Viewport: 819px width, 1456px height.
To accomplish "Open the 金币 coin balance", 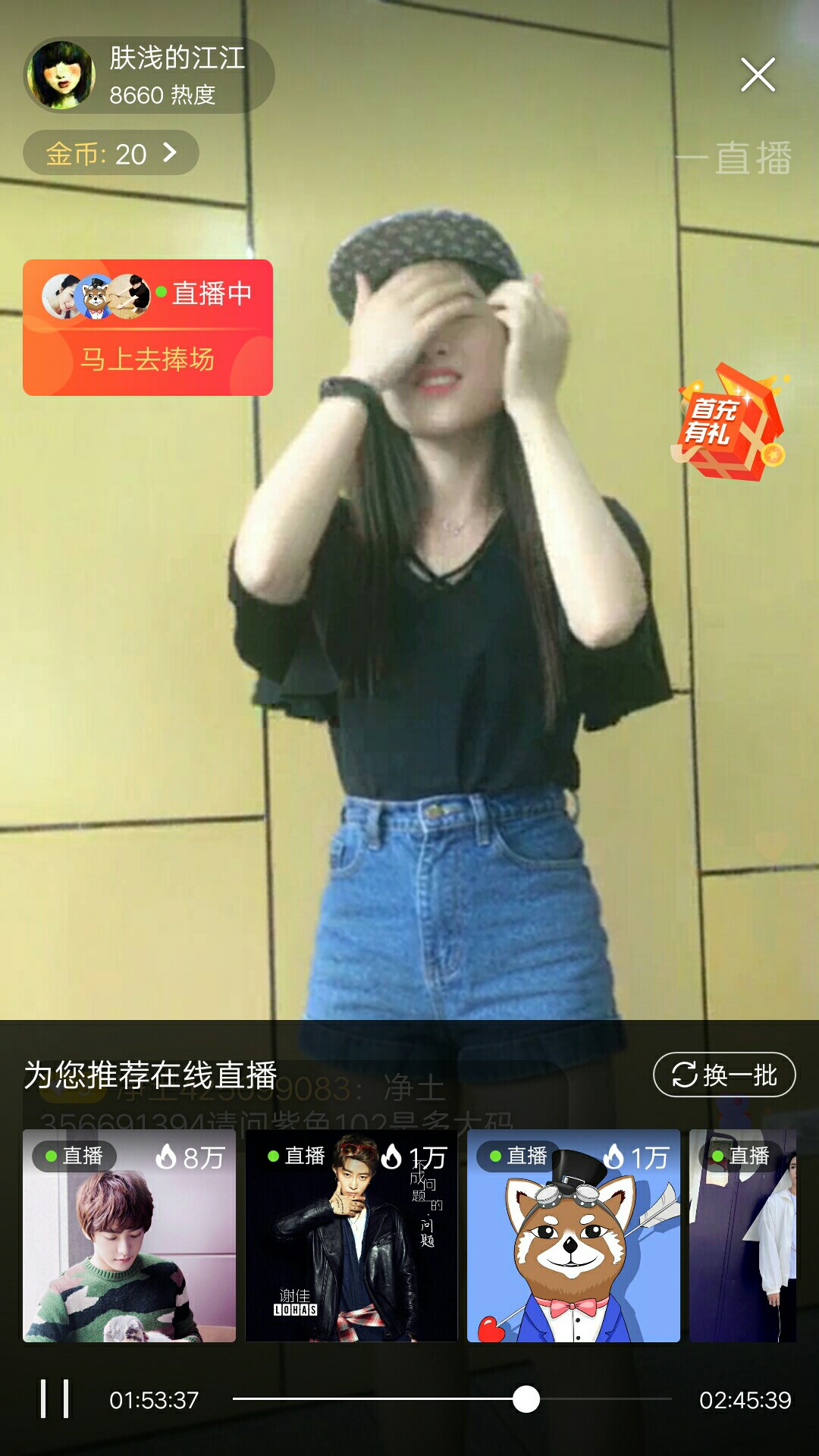I will (111, 153).
